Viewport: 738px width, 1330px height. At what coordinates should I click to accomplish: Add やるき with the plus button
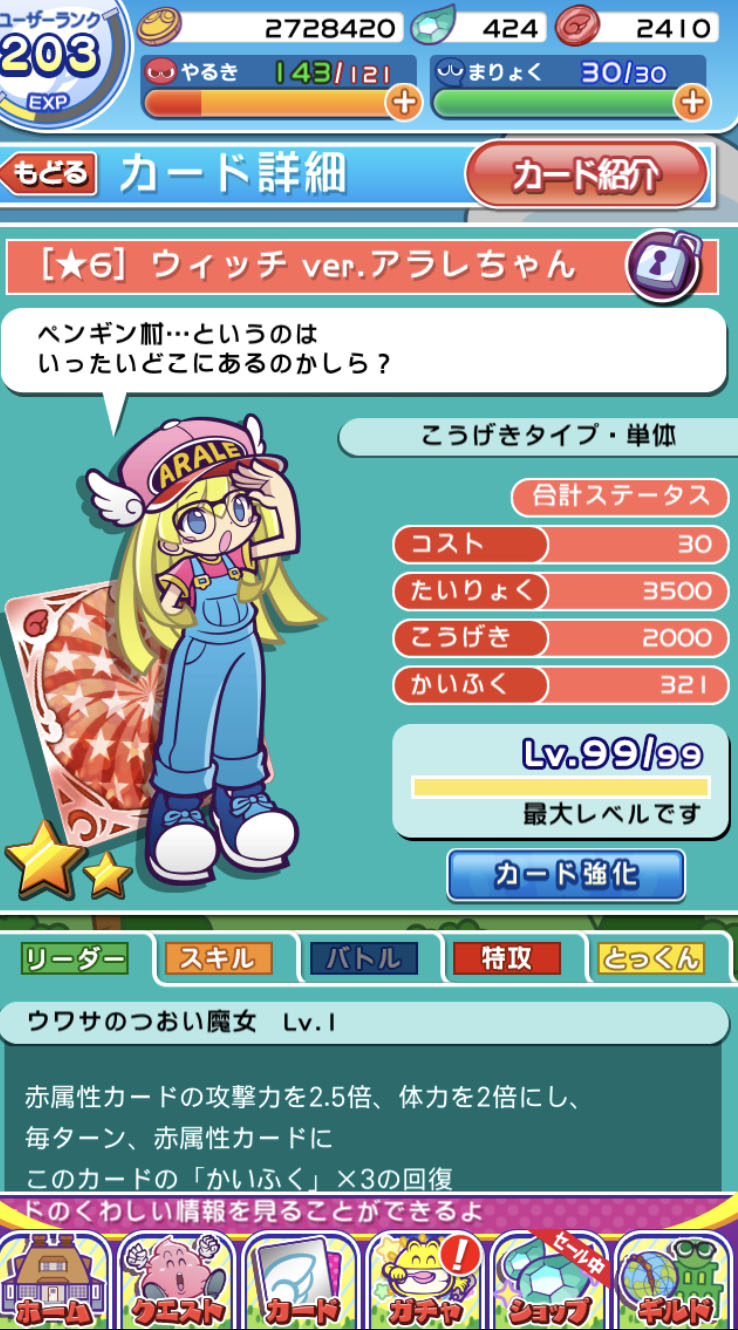point(403,102)
